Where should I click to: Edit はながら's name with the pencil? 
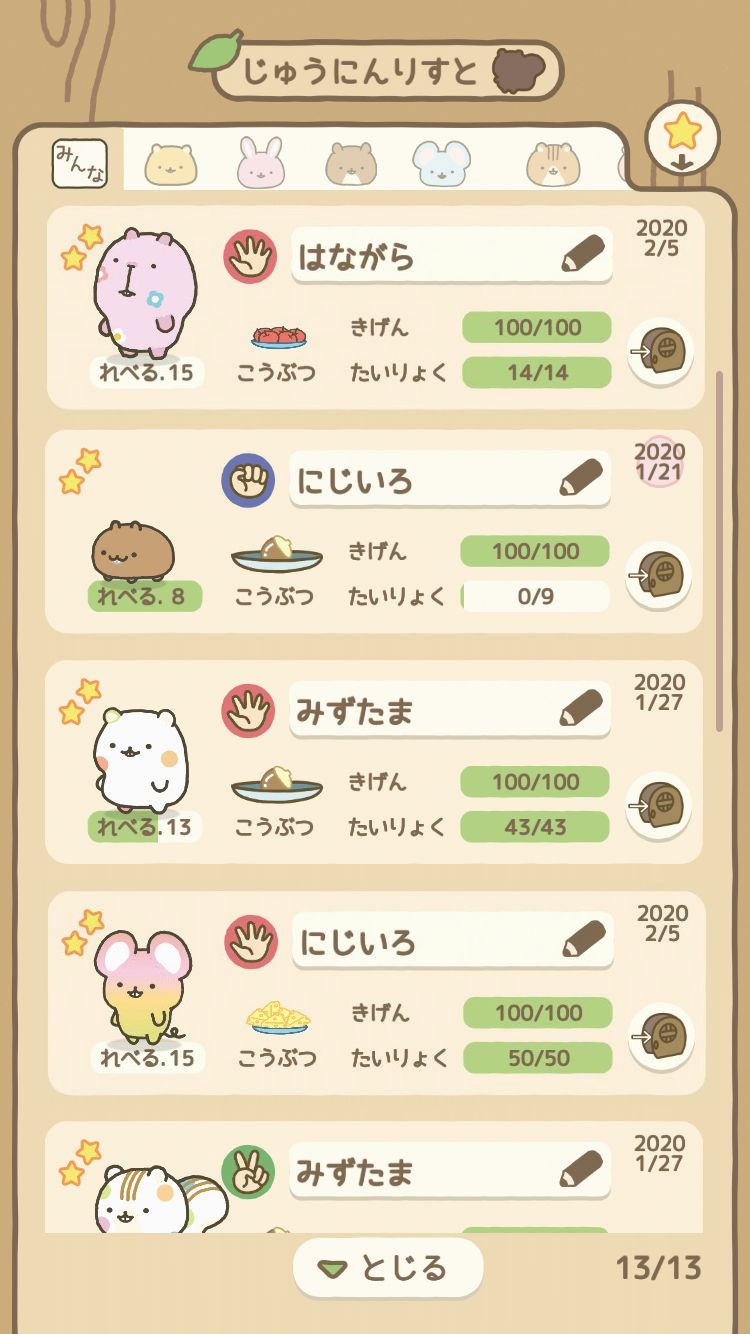[582, 256]
